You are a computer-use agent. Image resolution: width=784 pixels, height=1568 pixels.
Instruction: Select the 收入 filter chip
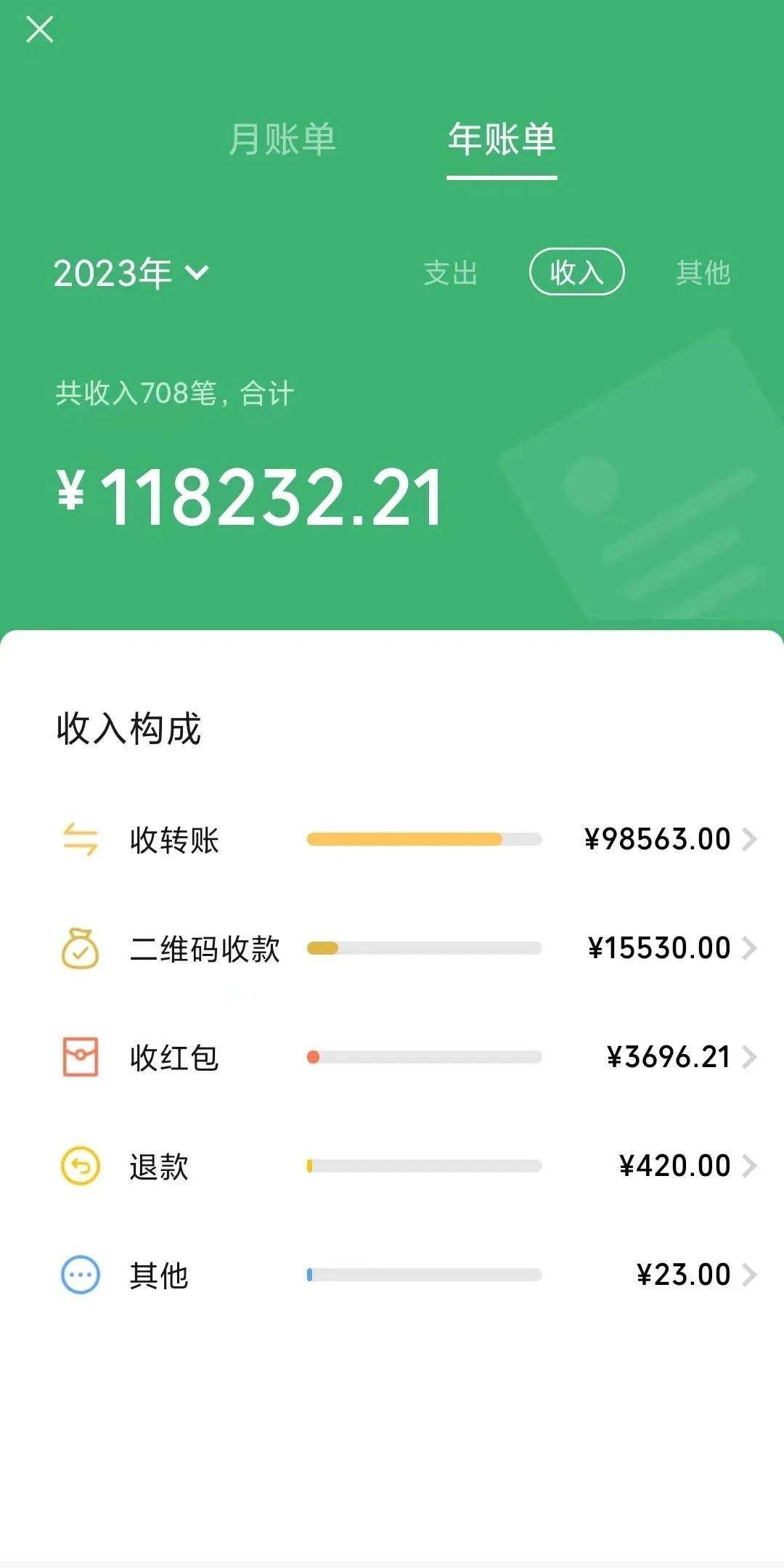coord(576,272)
